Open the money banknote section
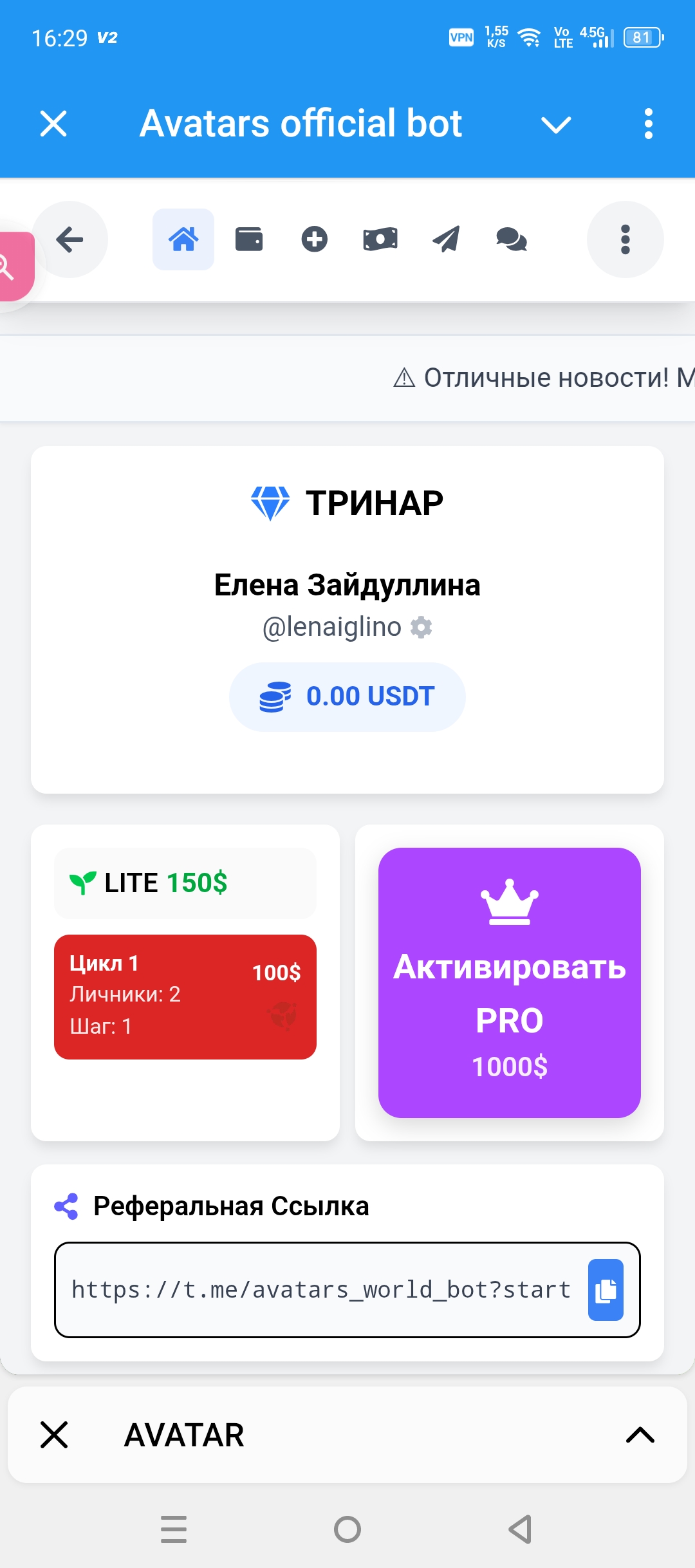Screen dimensions: 695x1568 [x=380, y=239]
